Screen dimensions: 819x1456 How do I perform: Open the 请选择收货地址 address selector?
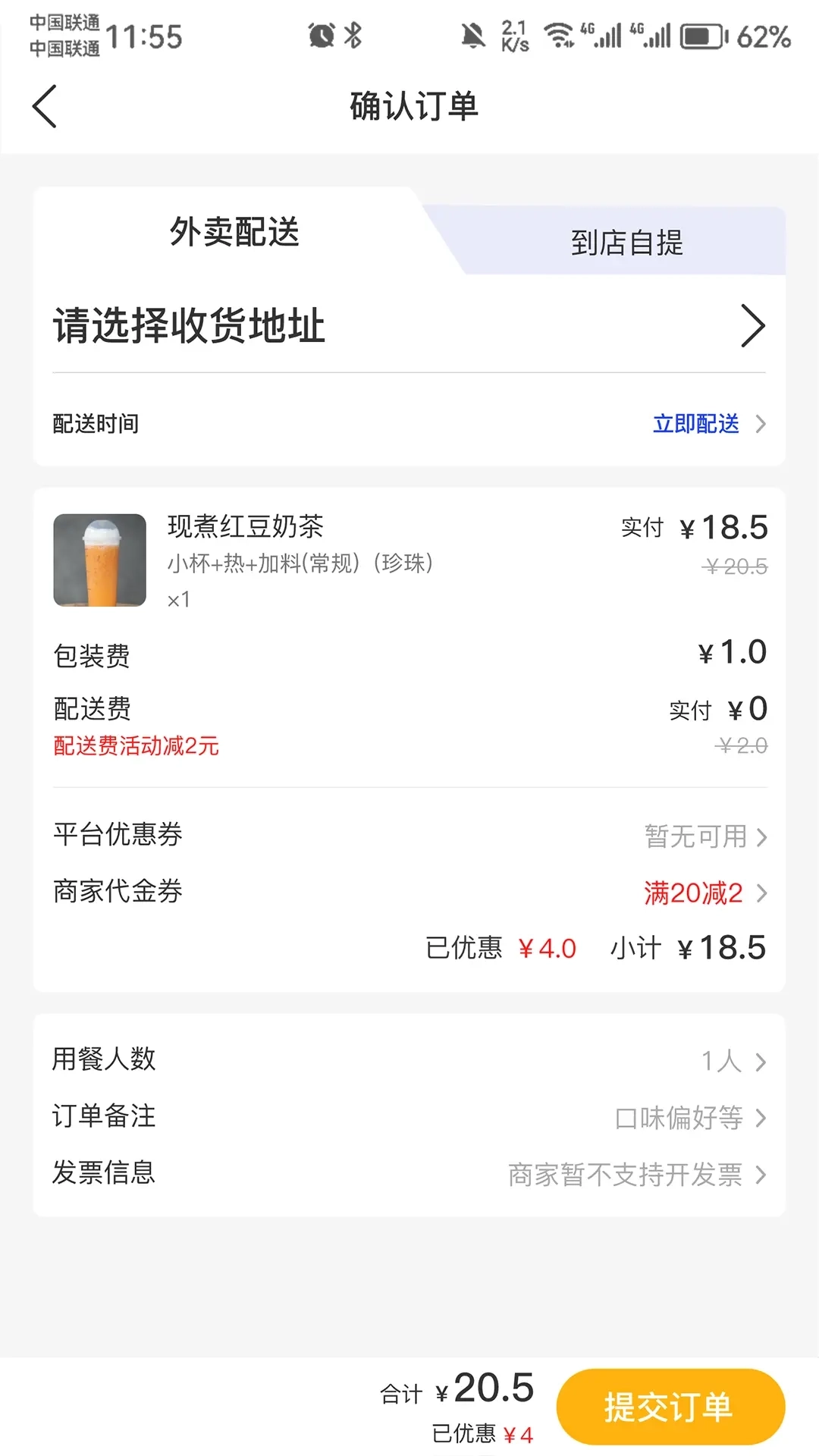click(187, 325)
